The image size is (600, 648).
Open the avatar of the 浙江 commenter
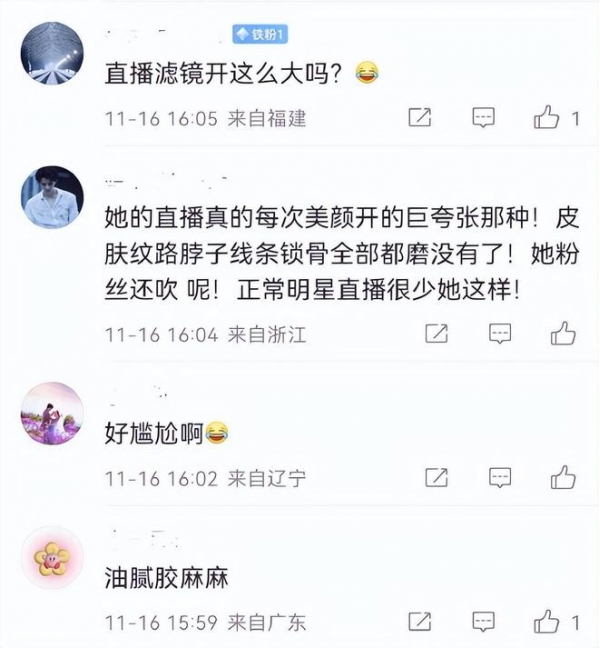point(52,197)
